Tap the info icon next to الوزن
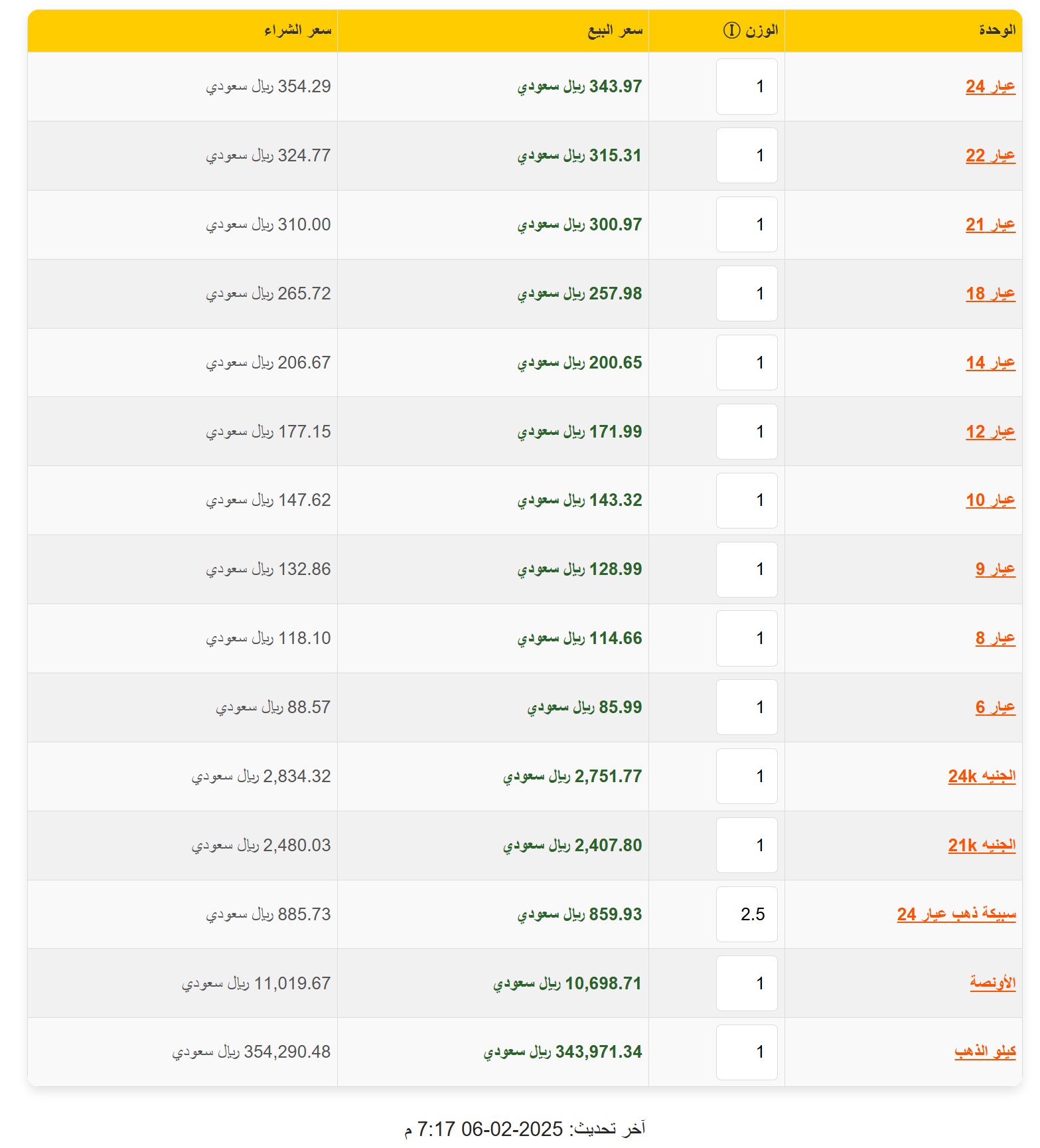Screen dimensions: 1040x1148 tap(731, 31)
